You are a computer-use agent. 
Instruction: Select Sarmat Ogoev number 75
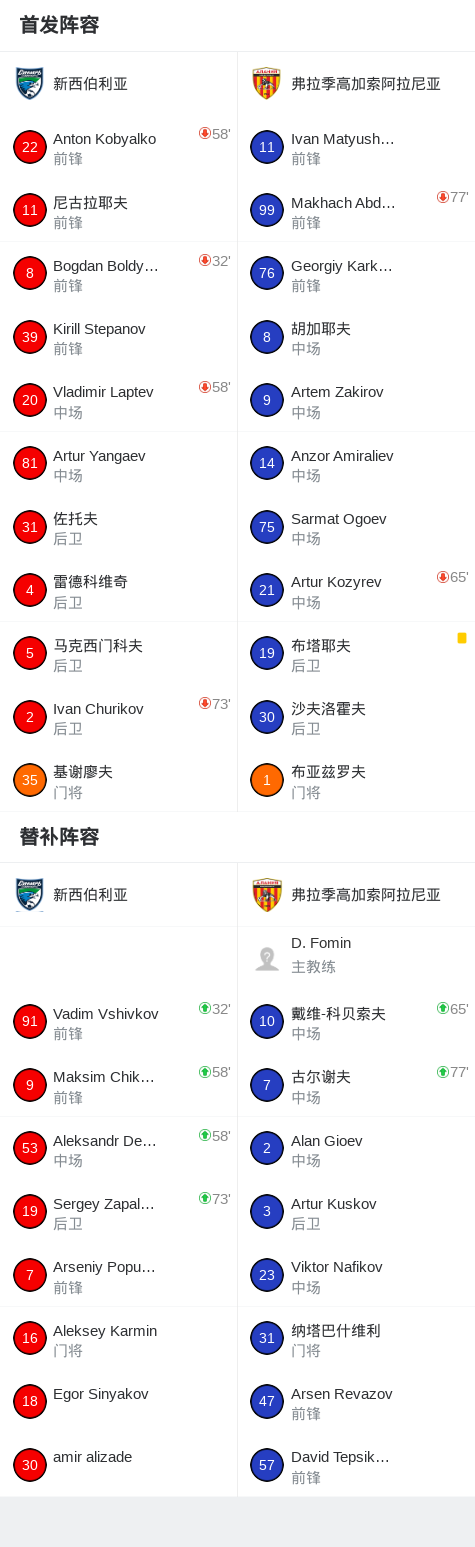click(x=356, y=527)
